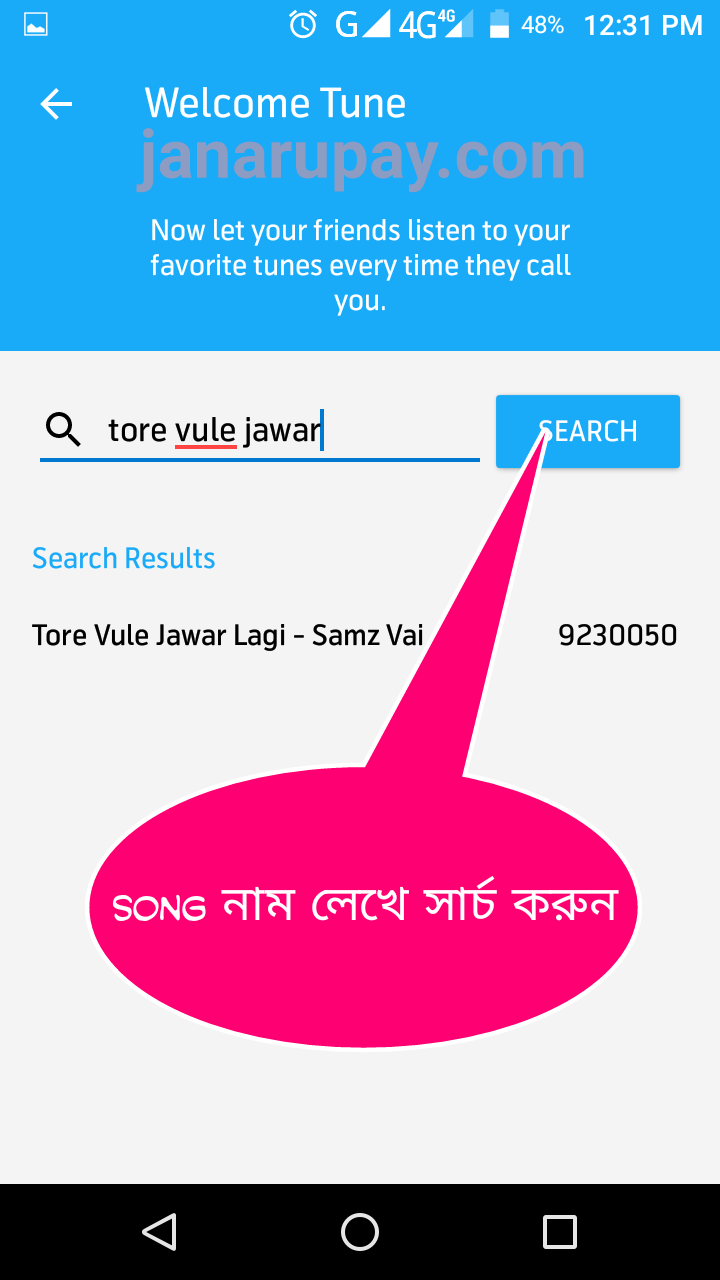Image resolution: width=720 pixels, height=1280 pixels.
Task: Go back using the top arrow
Action: coord(56,104)
